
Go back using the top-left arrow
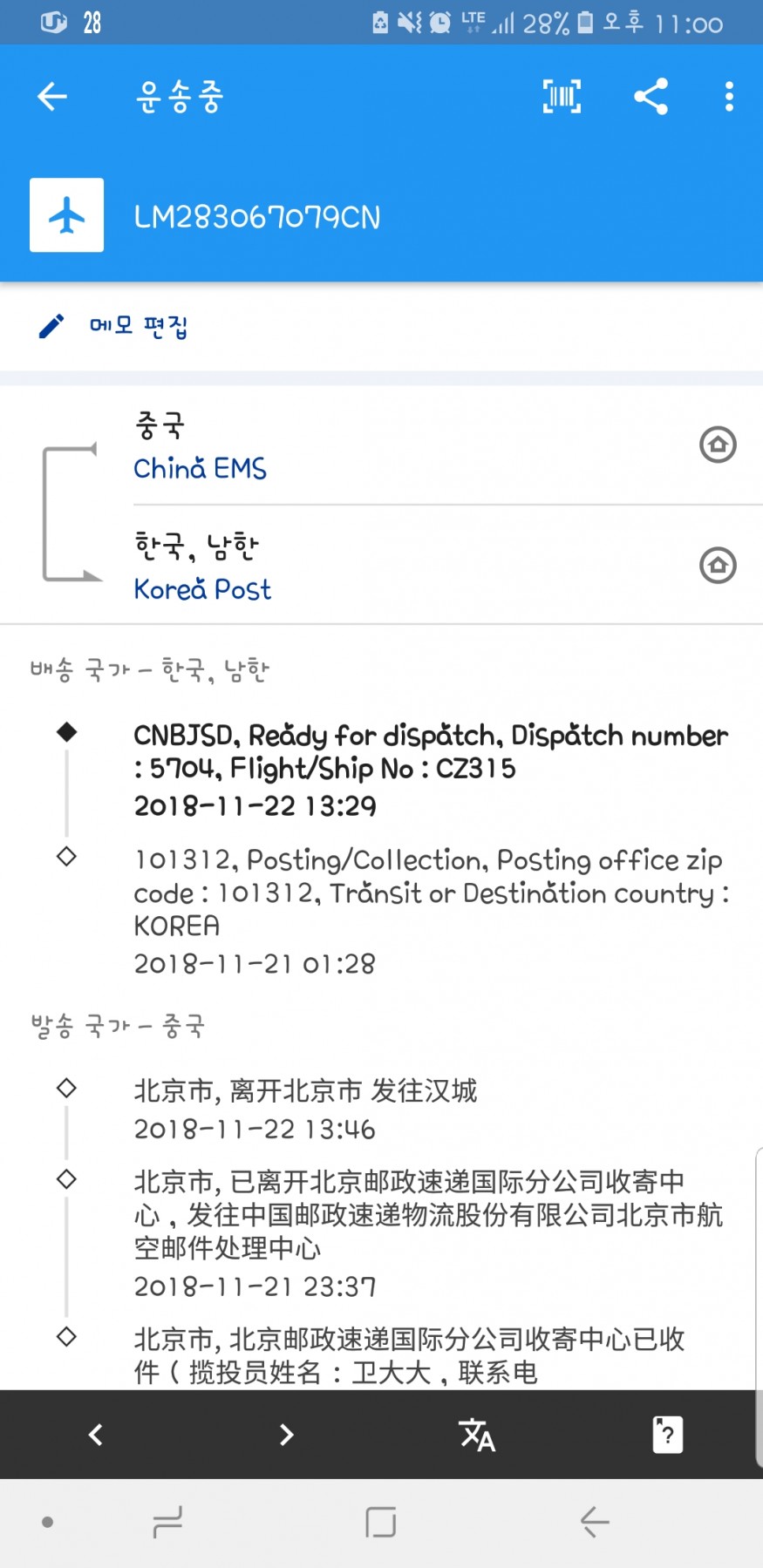coord(52,96)
